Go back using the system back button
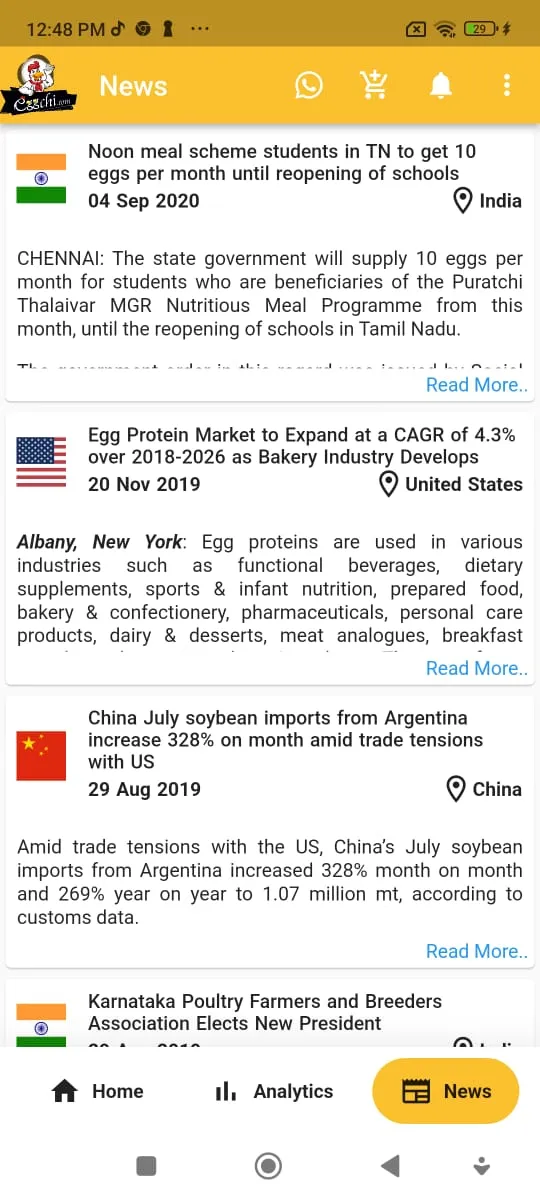The width and height of the screenshot is (540, 1200). coord(390,1165)
